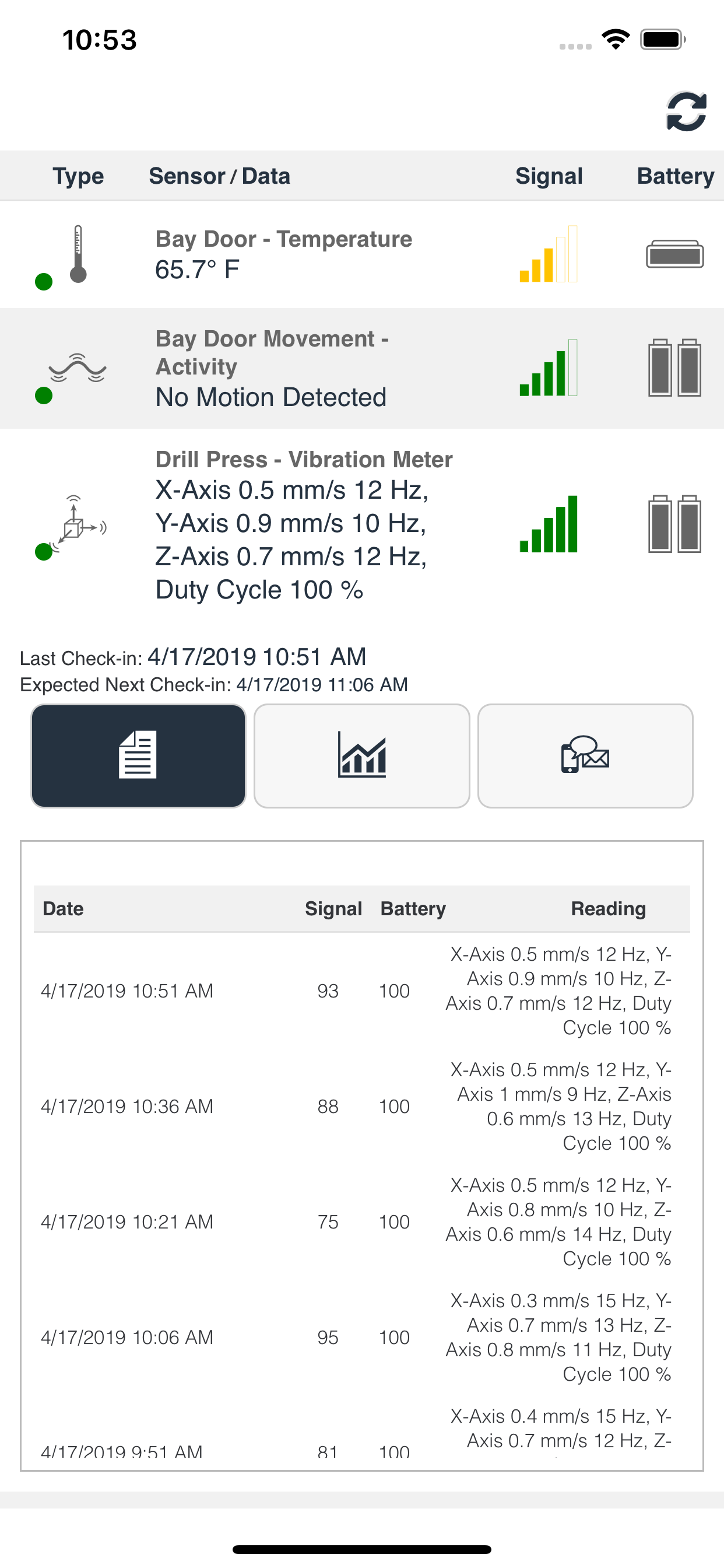Select the Sensor / Data column header

[220, 176]
